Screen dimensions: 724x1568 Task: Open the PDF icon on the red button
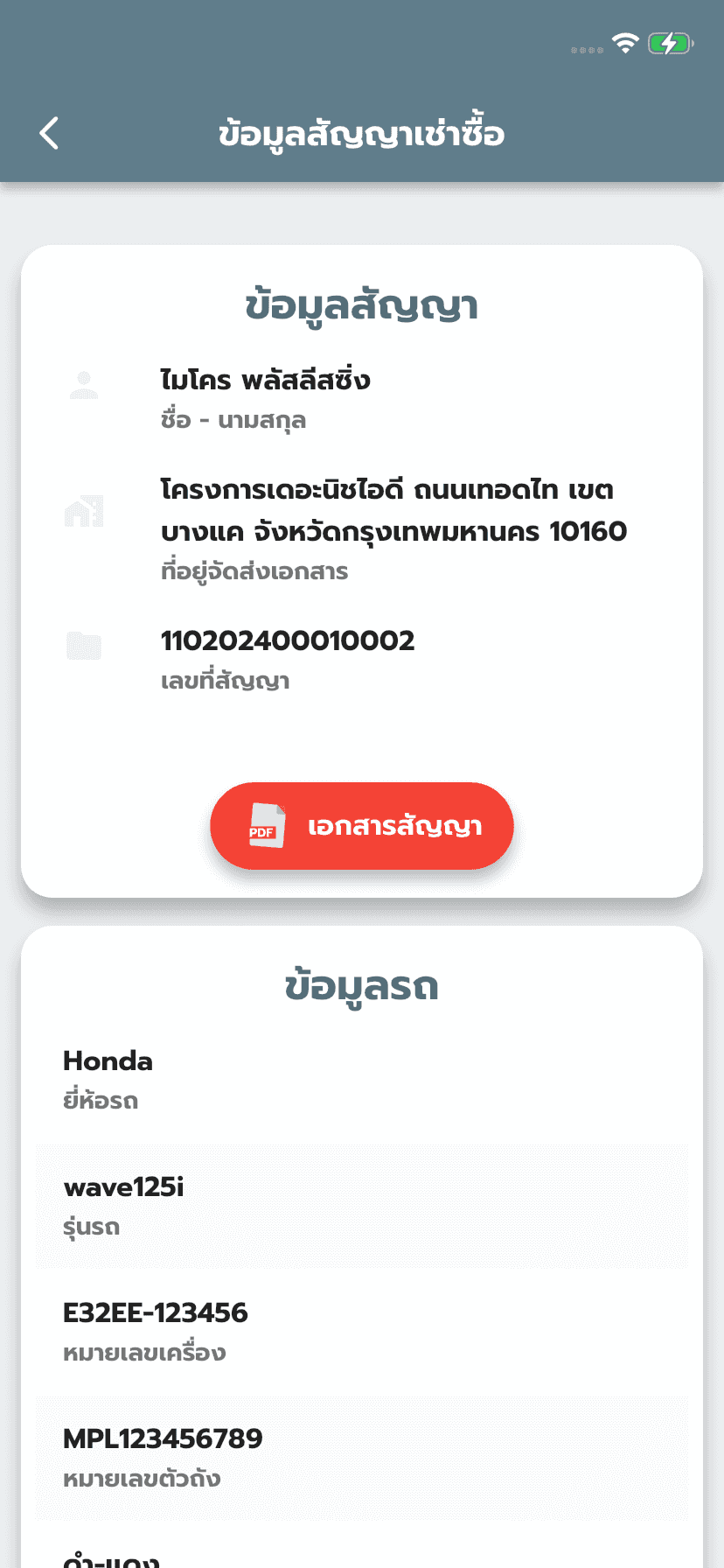pos(265,826)
